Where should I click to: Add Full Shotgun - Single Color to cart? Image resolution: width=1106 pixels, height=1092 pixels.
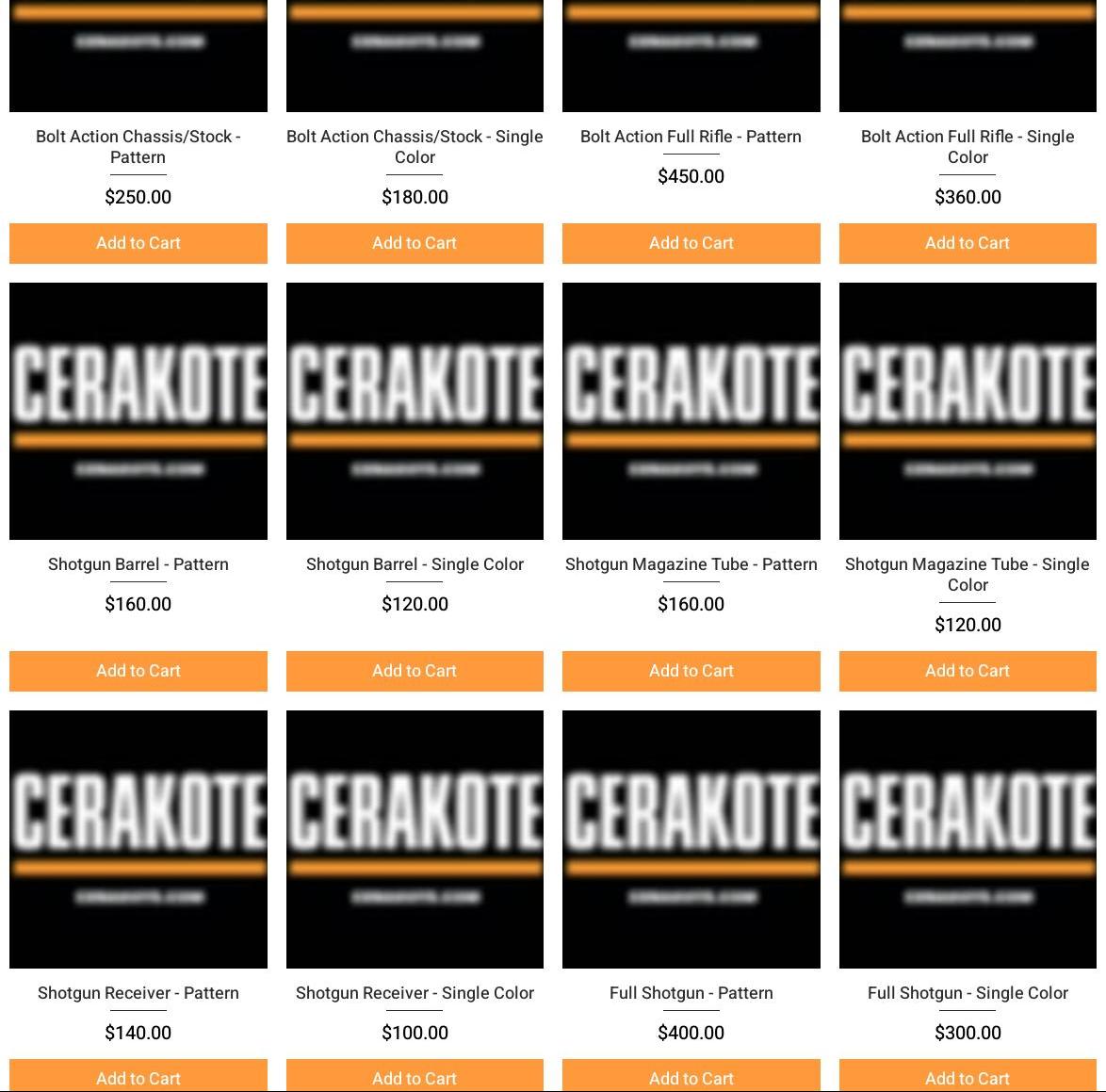pos(968,1075)
